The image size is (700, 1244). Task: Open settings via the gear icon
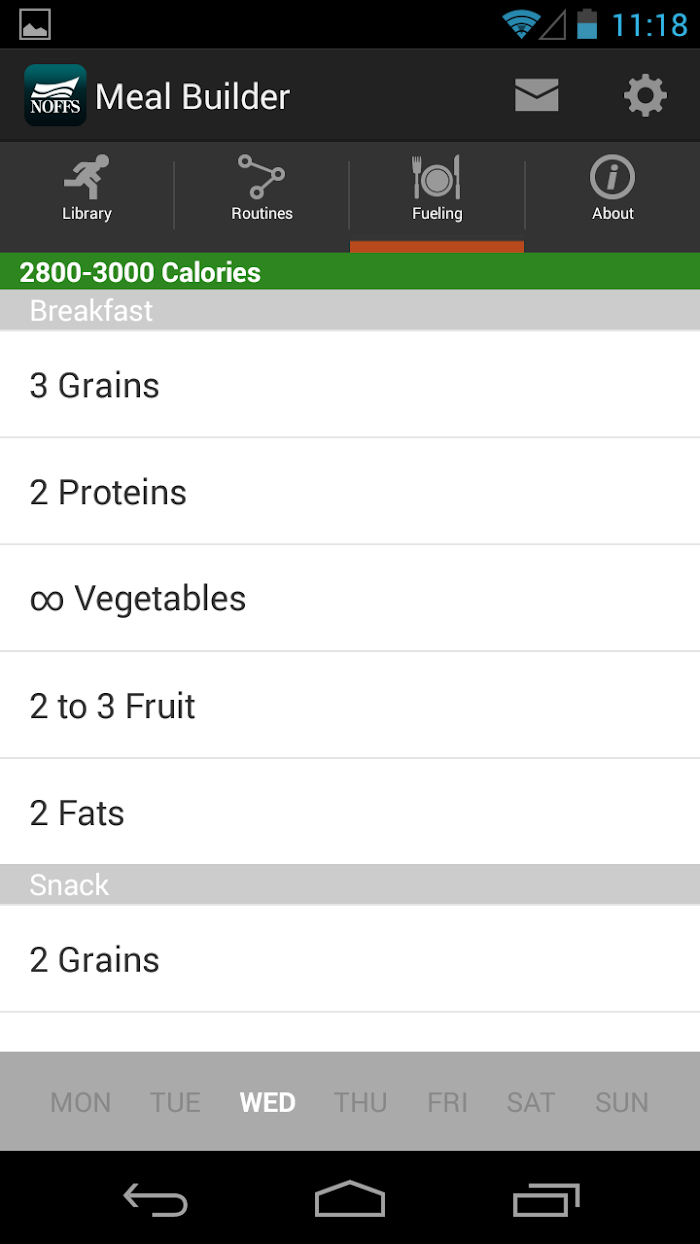pos(645,96)
